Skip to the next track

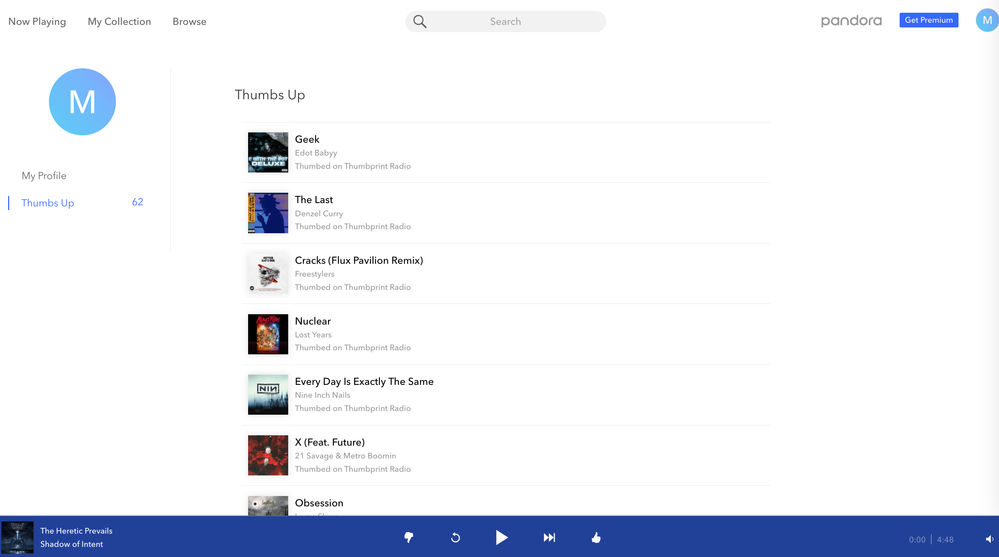pyautogui.click(x=549, y=538)
